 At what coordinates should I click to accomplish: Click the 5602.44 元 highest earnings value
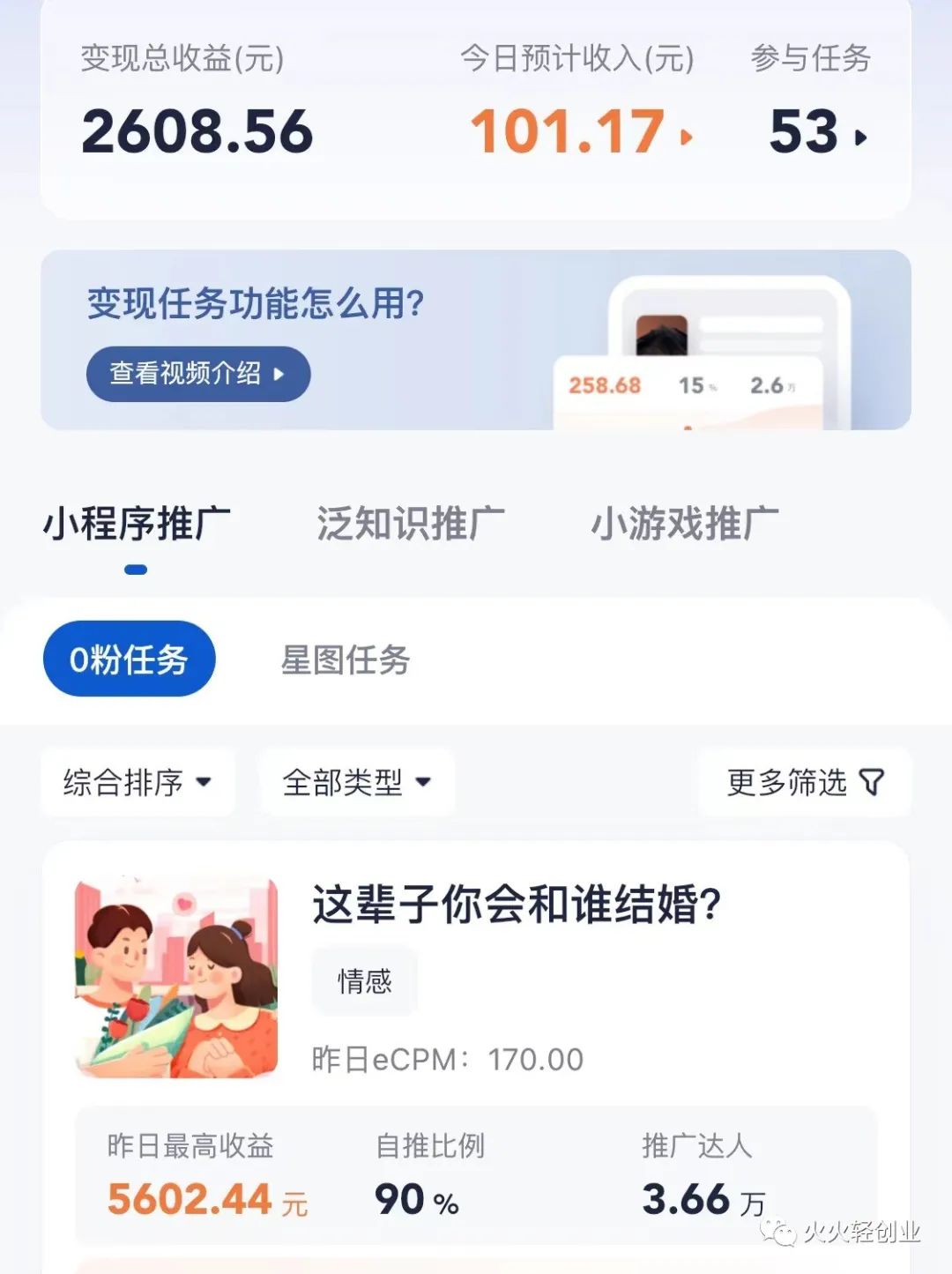coord(205,1197)
